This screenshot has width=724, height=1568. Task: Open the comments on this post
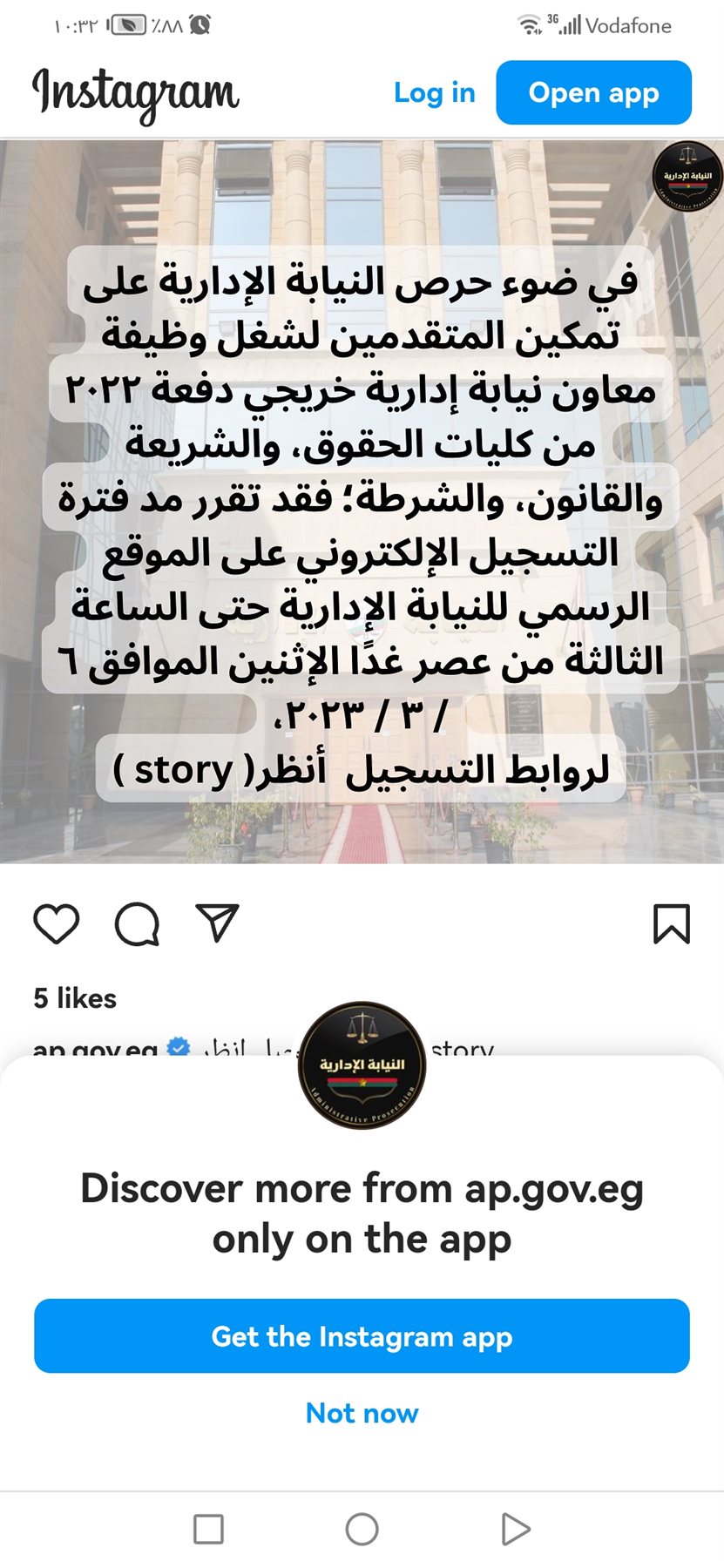point(138,923)
